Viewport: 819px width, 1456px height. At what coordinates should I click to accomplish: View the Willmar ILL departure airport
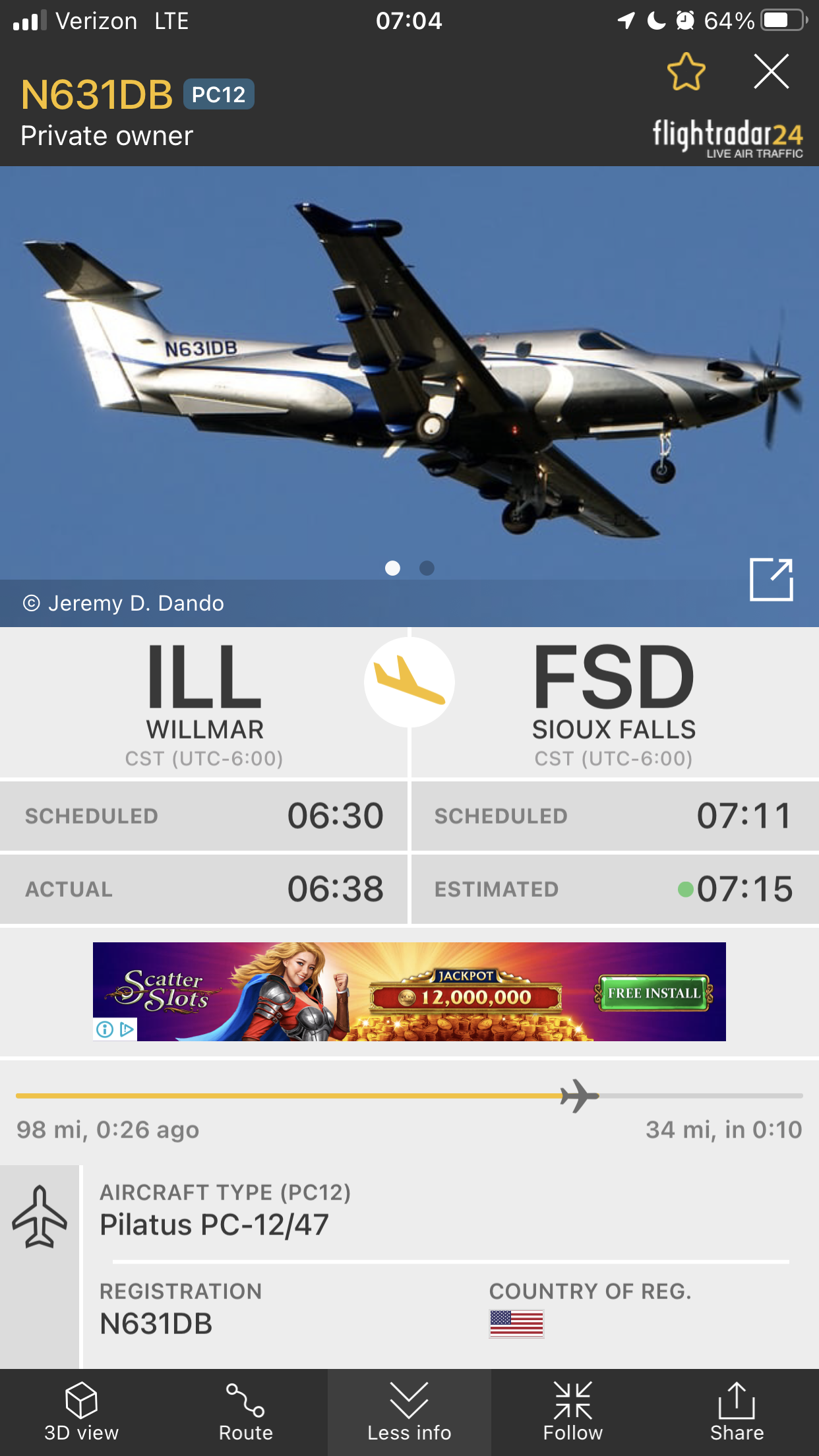point(204,702)
